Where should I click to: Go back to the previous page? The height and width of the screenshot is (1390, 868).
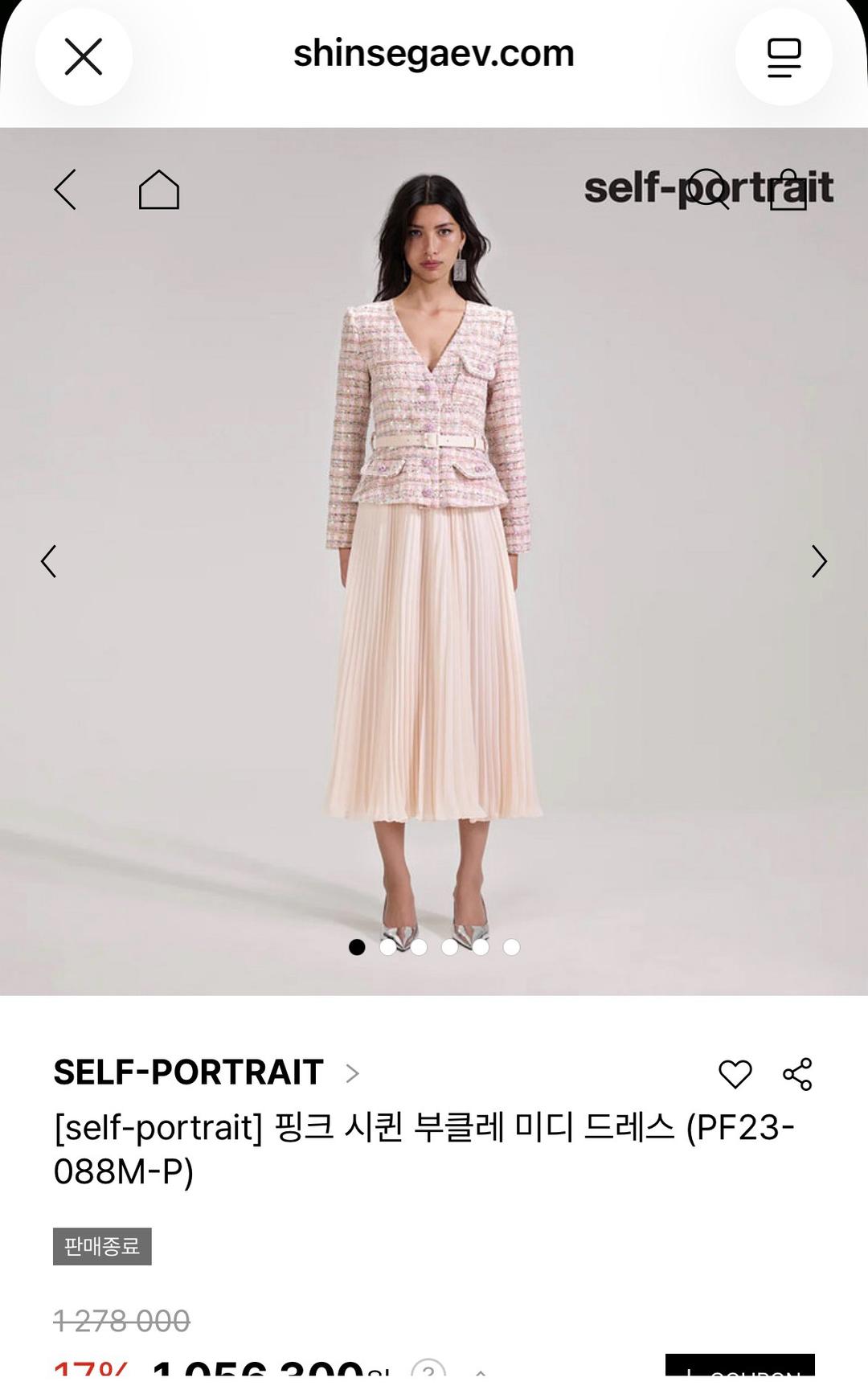point(66,190)
